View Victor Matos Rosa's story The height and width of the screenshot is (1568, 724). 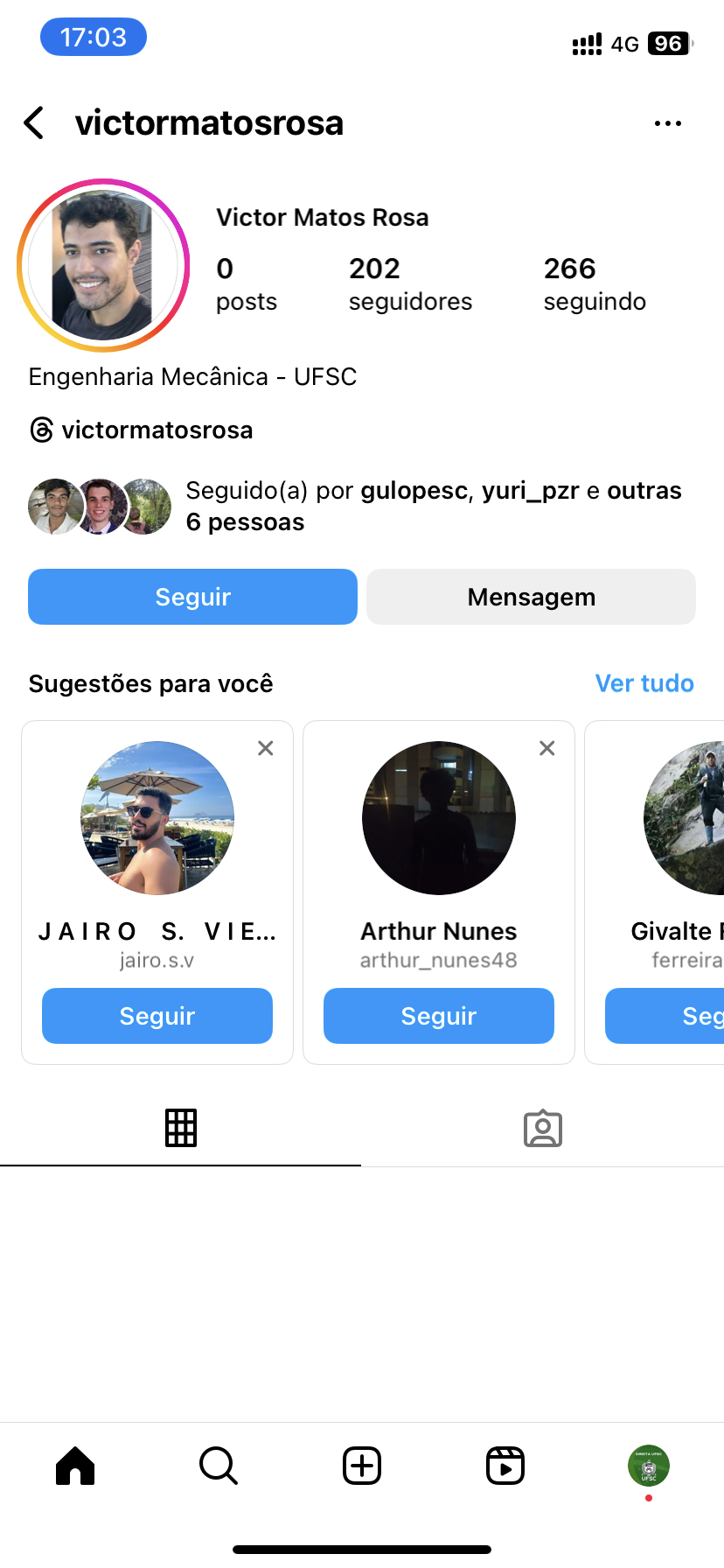[x=103, y=265]
